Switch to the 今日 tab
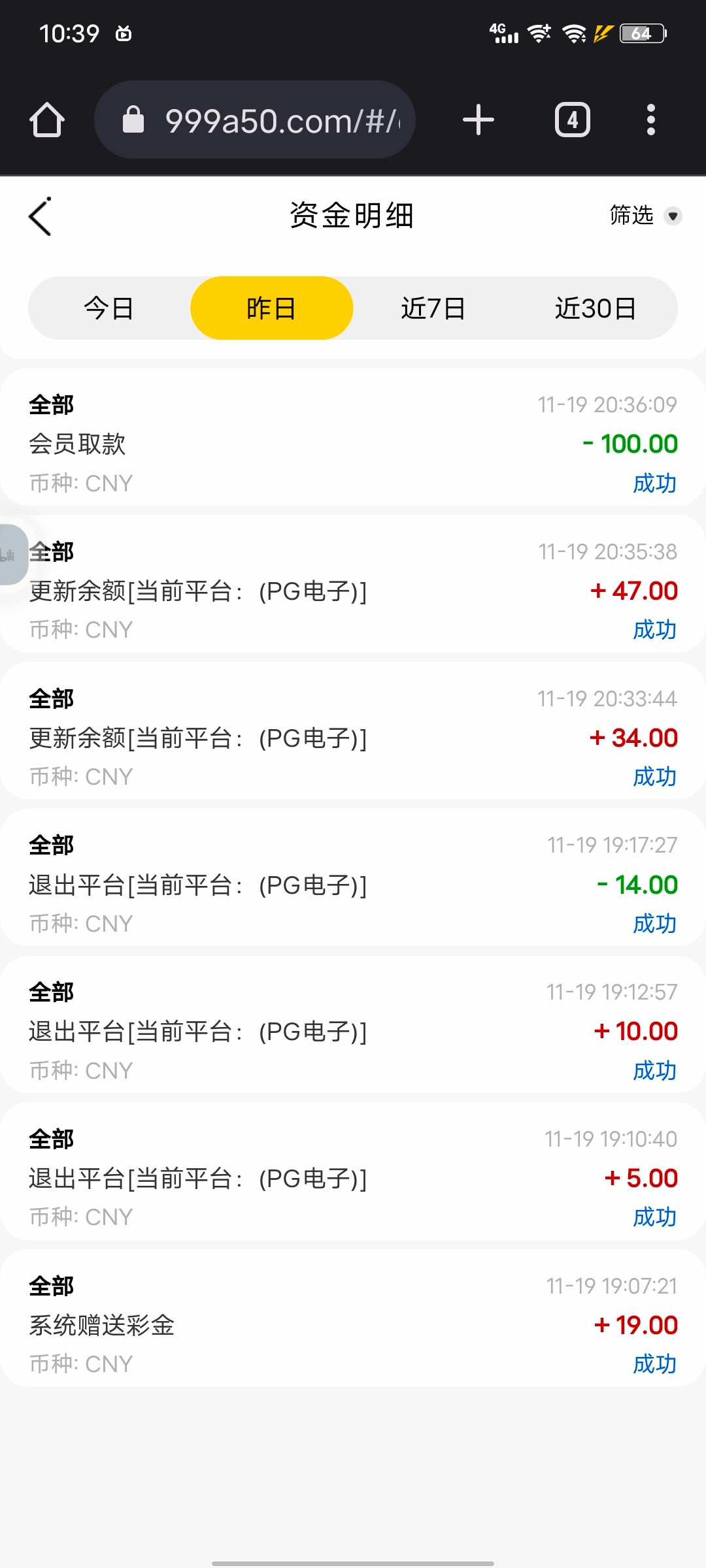Image resolution: width=706 pixels, height=1568 pixels. [109, 308]
